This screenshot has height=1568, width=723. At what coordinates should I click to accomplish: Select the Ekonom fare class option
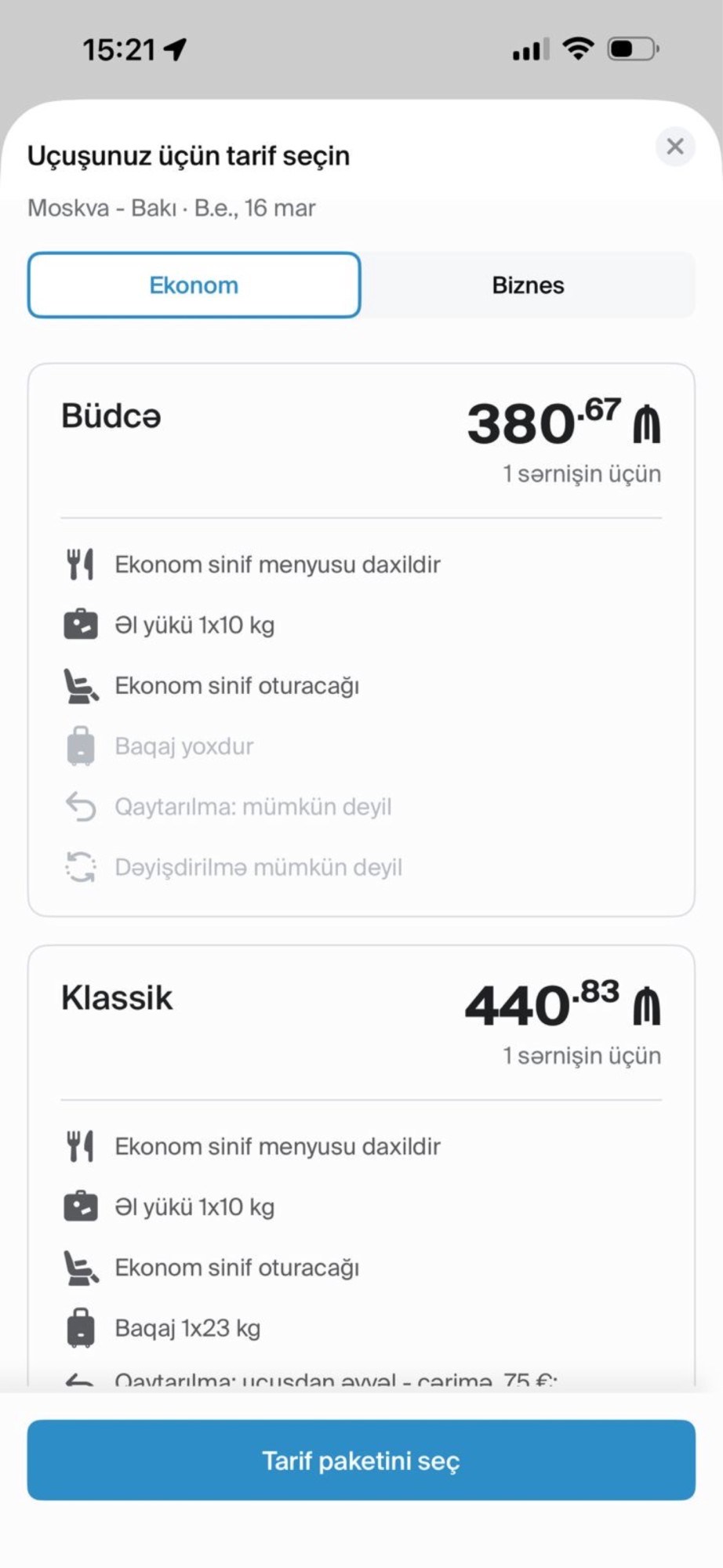194,285
